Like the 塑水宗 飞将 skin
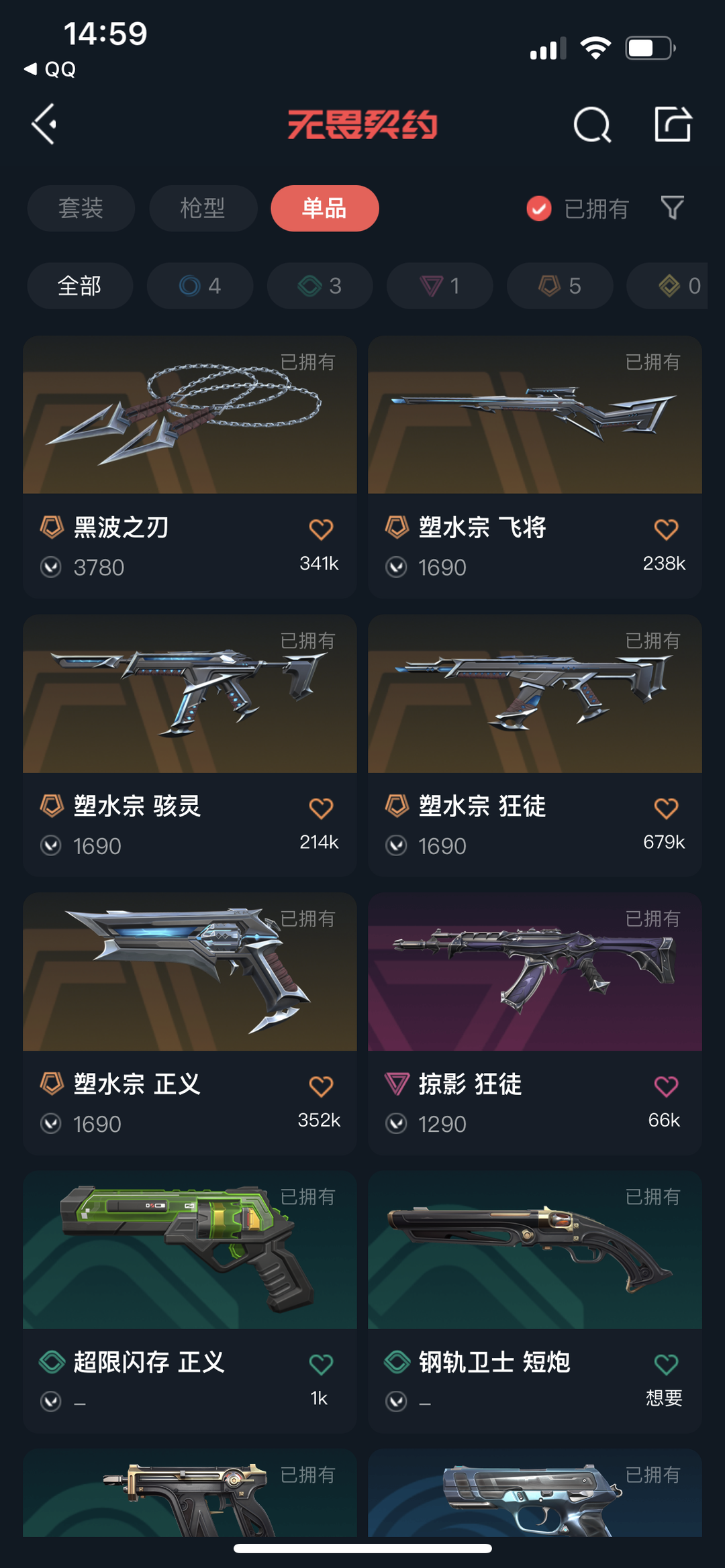725x1568 pixels. click(666, 529)
